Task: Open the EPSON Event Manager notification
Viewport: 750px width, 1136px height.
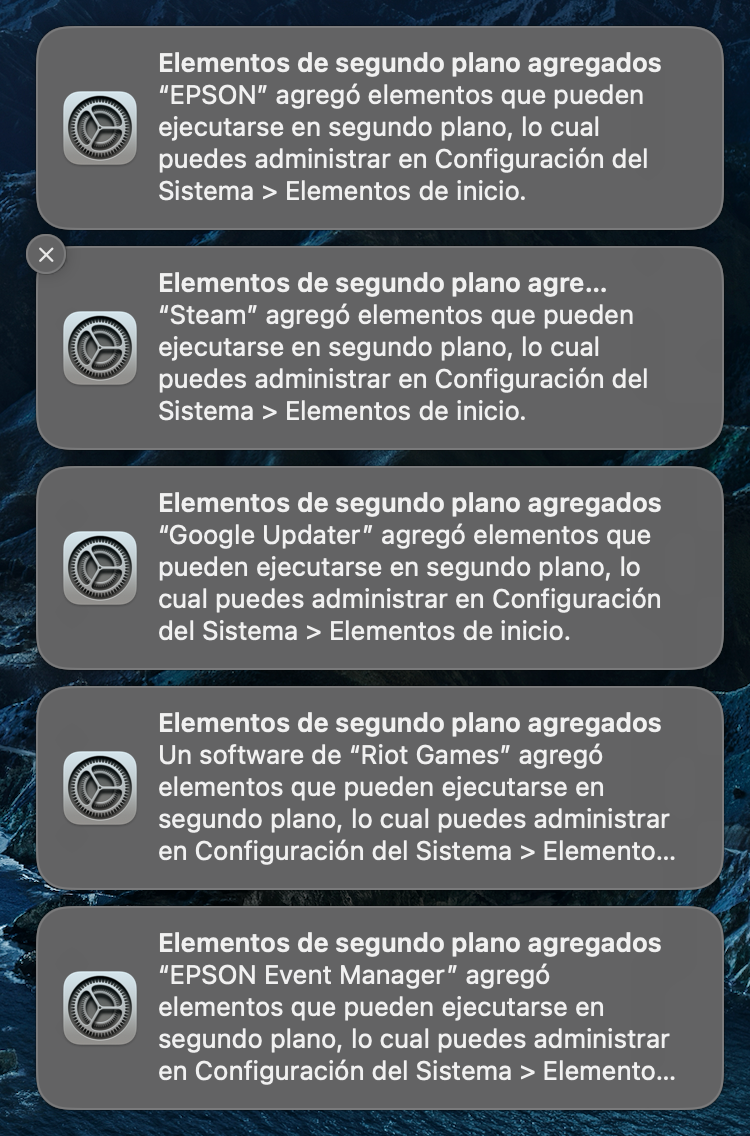Action: coord(380,1008)
